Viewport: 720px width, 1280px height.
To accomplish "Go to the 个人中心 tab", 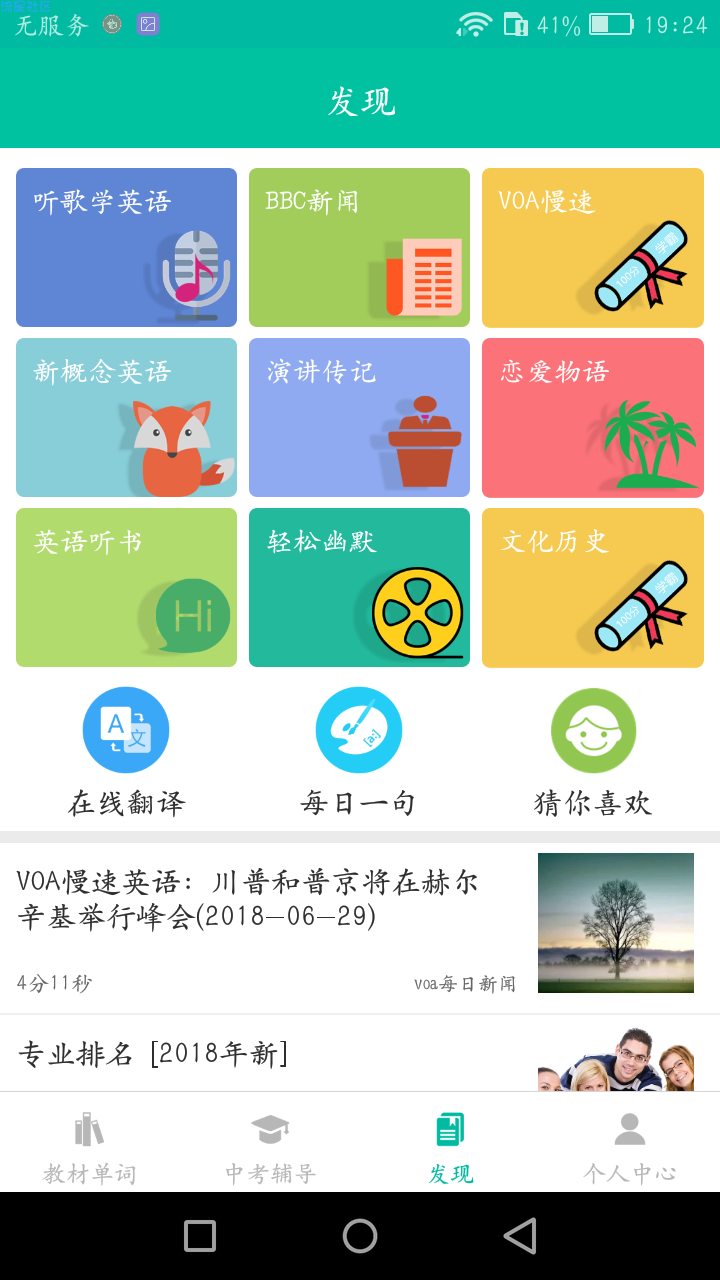I will tap(630, 1145).
